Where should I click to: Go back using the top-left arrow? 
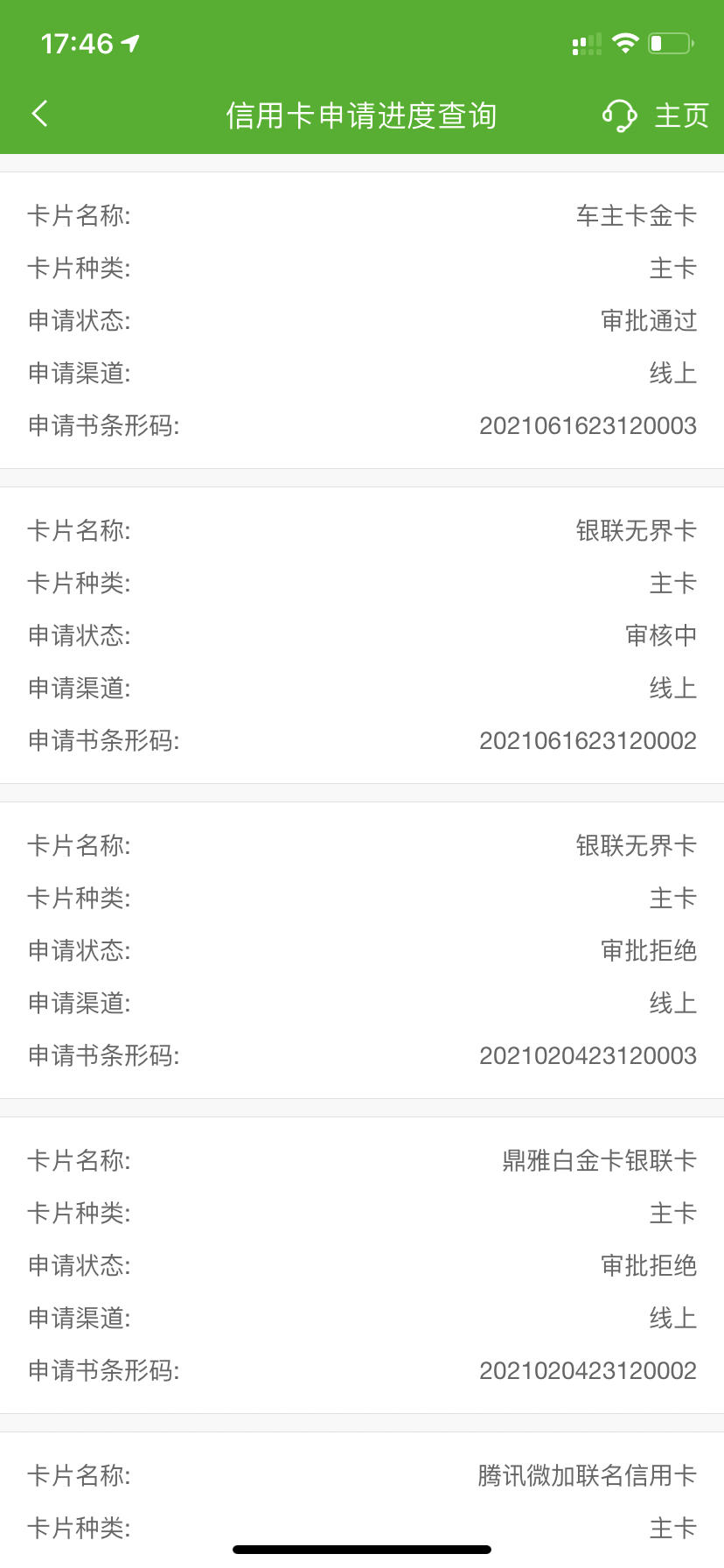point(39,114)
